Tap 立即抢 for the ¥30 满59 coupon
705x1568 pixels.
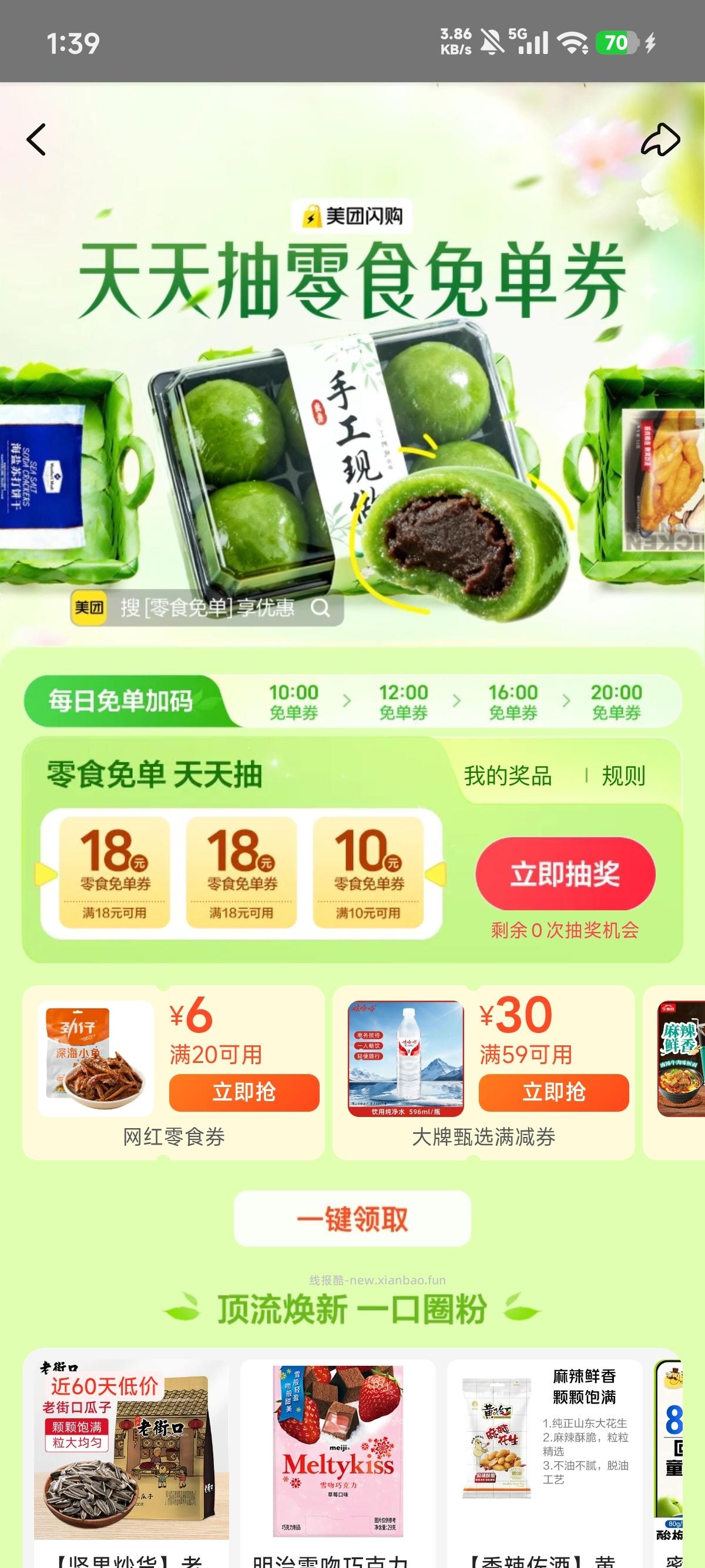(x=553, y=1092)
